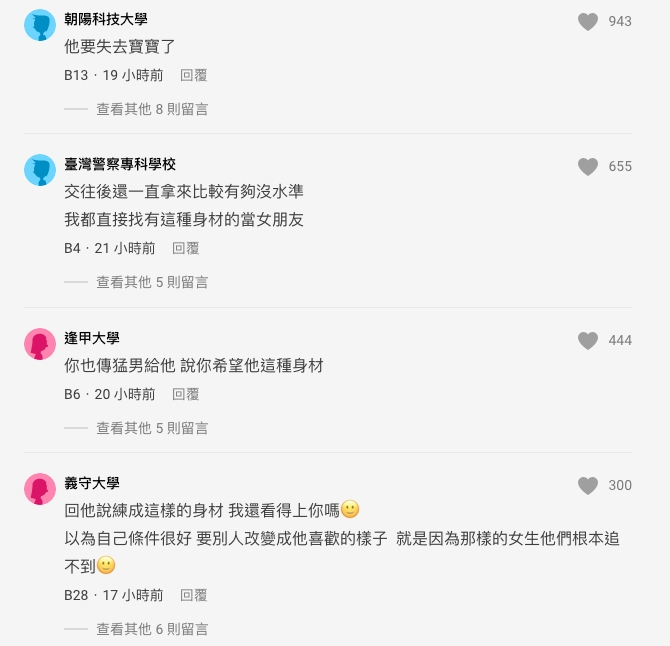Reply to the 臺灣警察專科學校 comment
Image resolution: width=670 pixels, height=646 pixels.
pos(185,248)
